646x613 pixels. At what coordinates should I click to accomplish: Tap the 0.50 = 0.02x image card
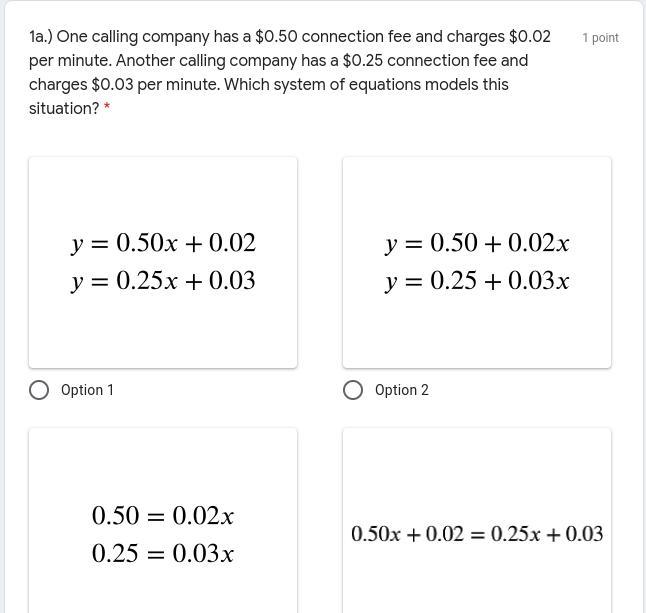coord(163,521)
